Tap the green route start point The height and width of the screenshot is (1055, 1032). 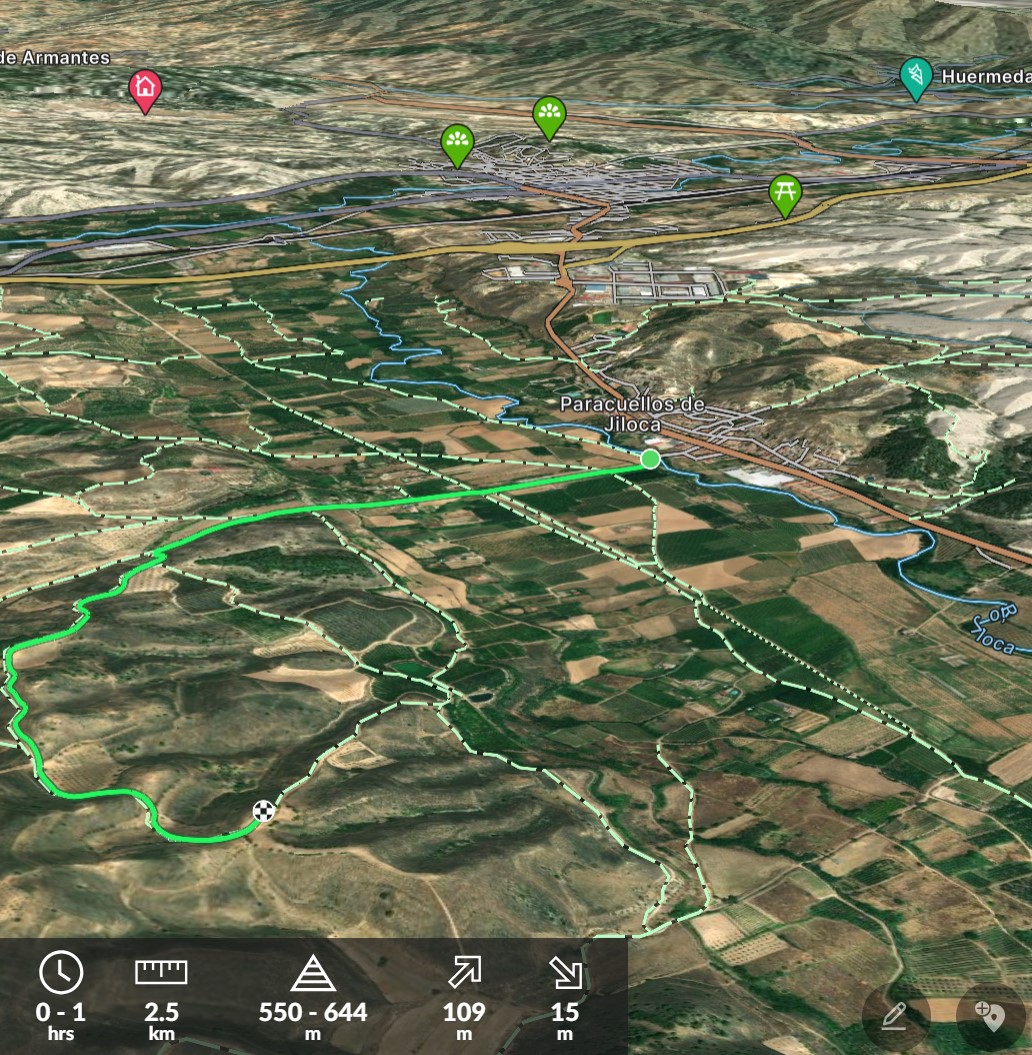[x=650, y=459]
